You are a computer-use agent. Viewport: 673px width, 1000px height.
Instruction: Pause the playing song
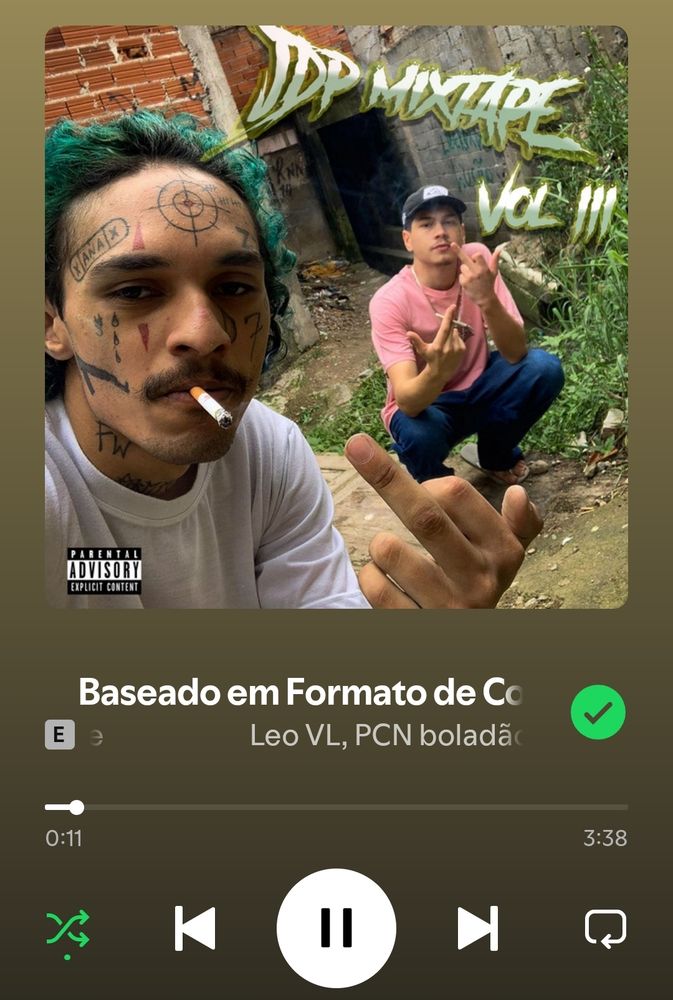click(336, 928)
